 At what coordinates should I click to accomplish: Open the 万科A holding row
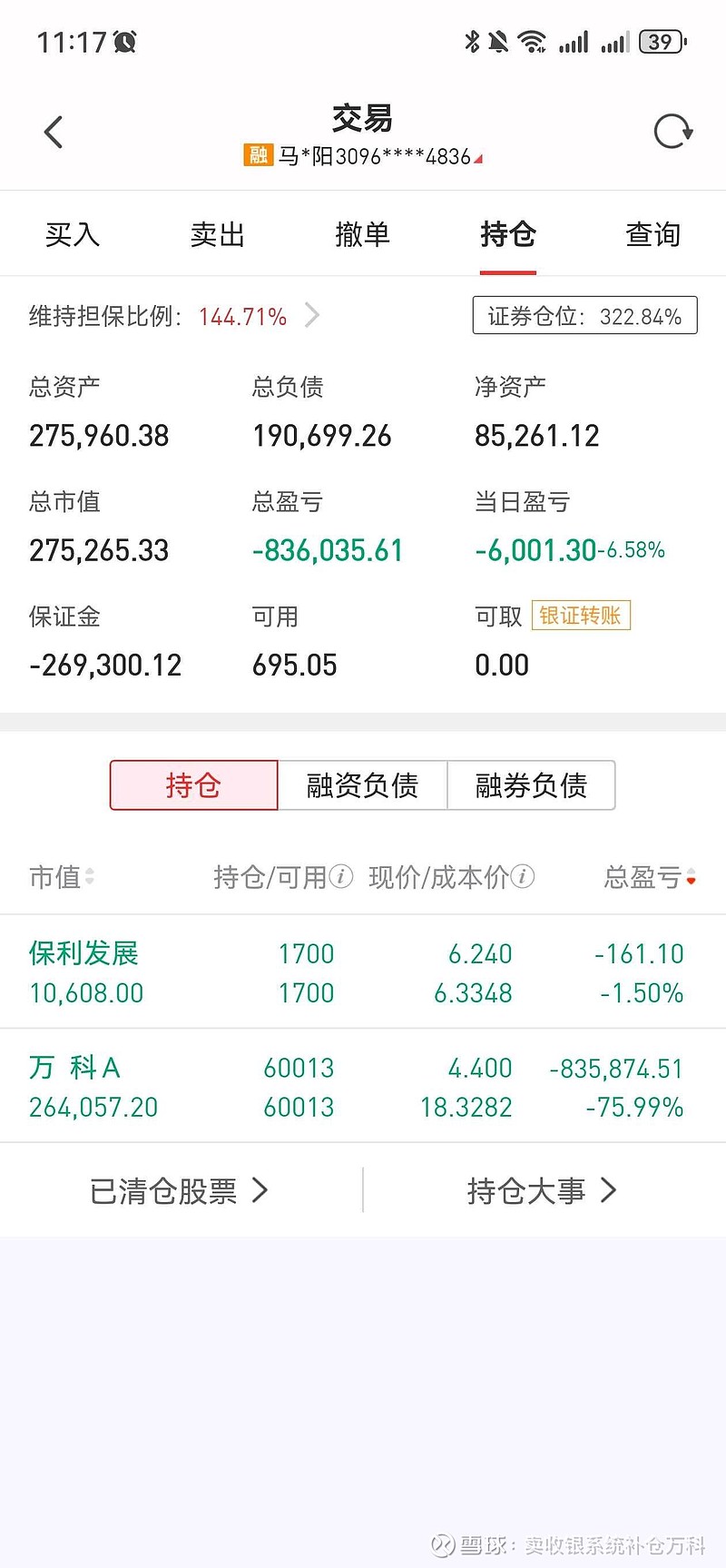[x=363, y=1087]
